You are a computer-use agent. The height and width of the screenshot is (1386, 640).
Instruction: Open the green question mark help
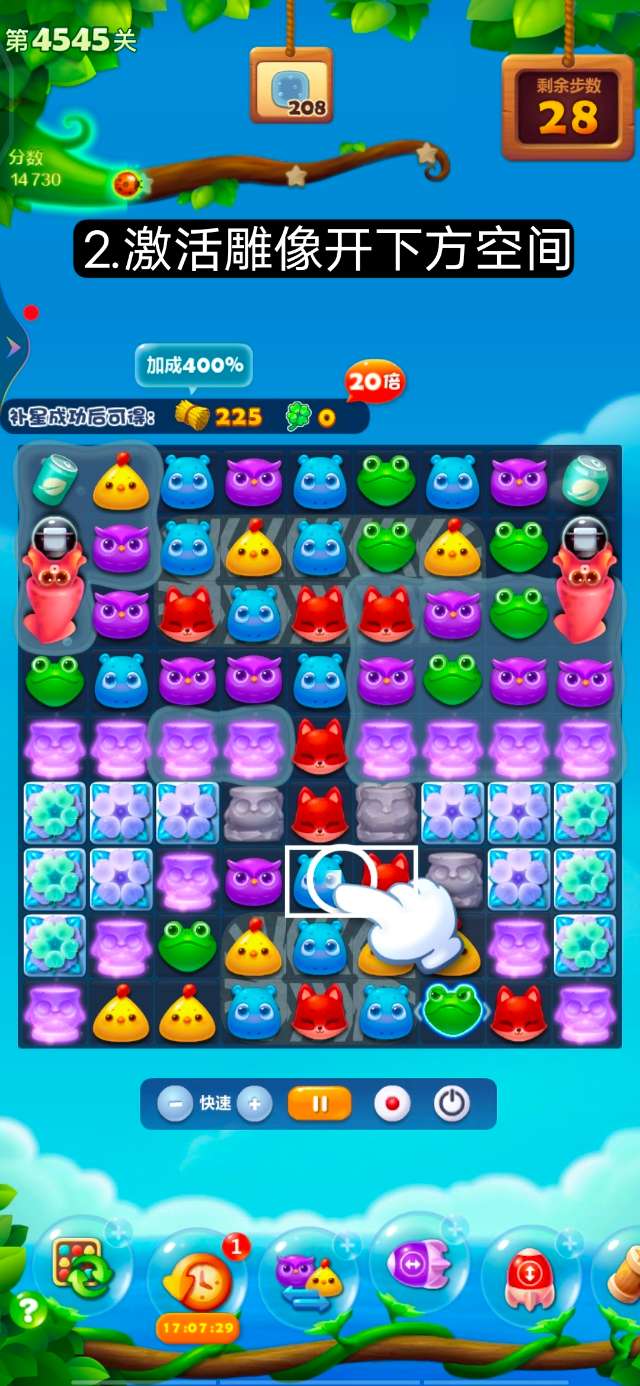(29, 1309)
